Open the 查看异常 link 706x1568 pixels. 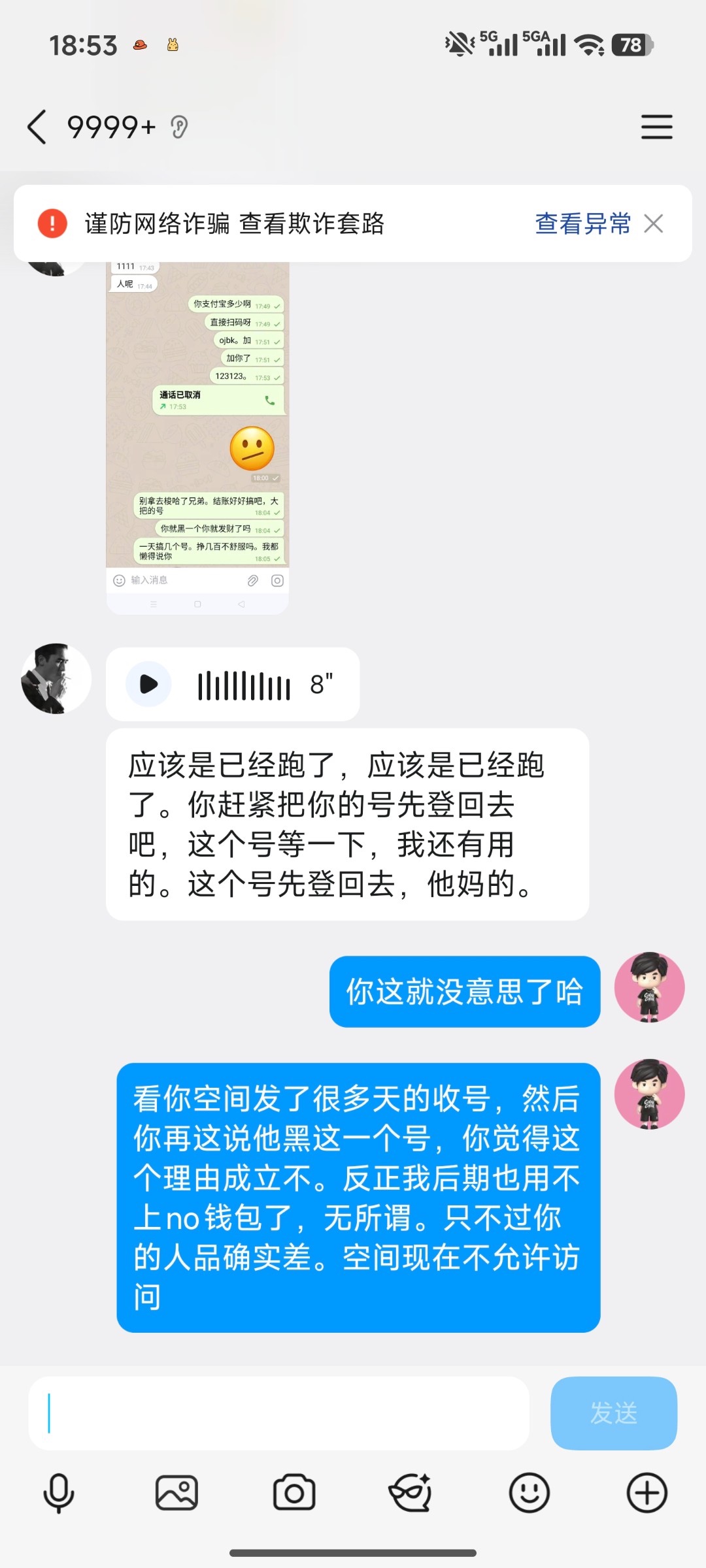[582, 223]
